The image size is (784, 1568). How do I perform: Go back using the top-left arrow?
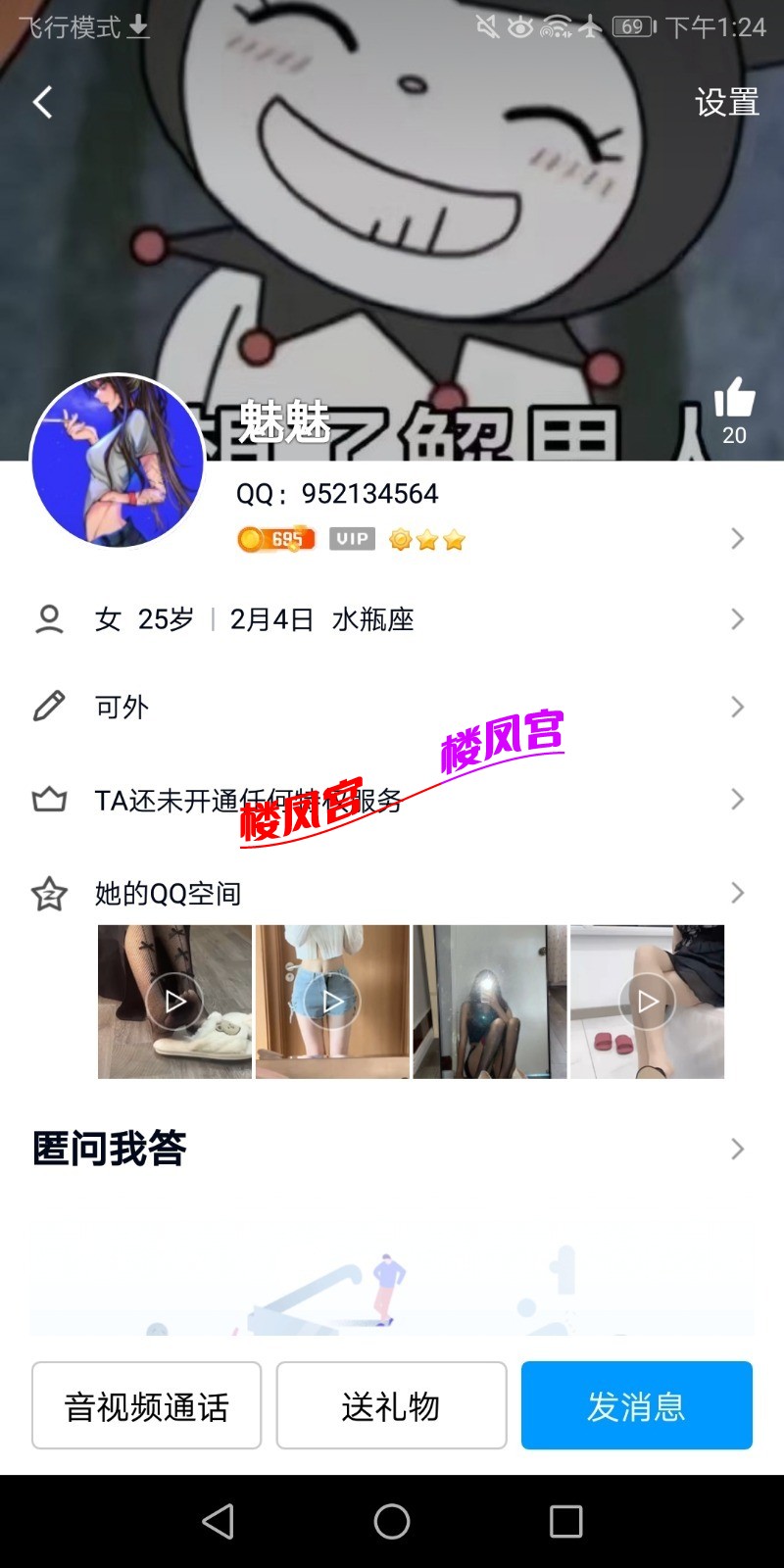point(42,102)
